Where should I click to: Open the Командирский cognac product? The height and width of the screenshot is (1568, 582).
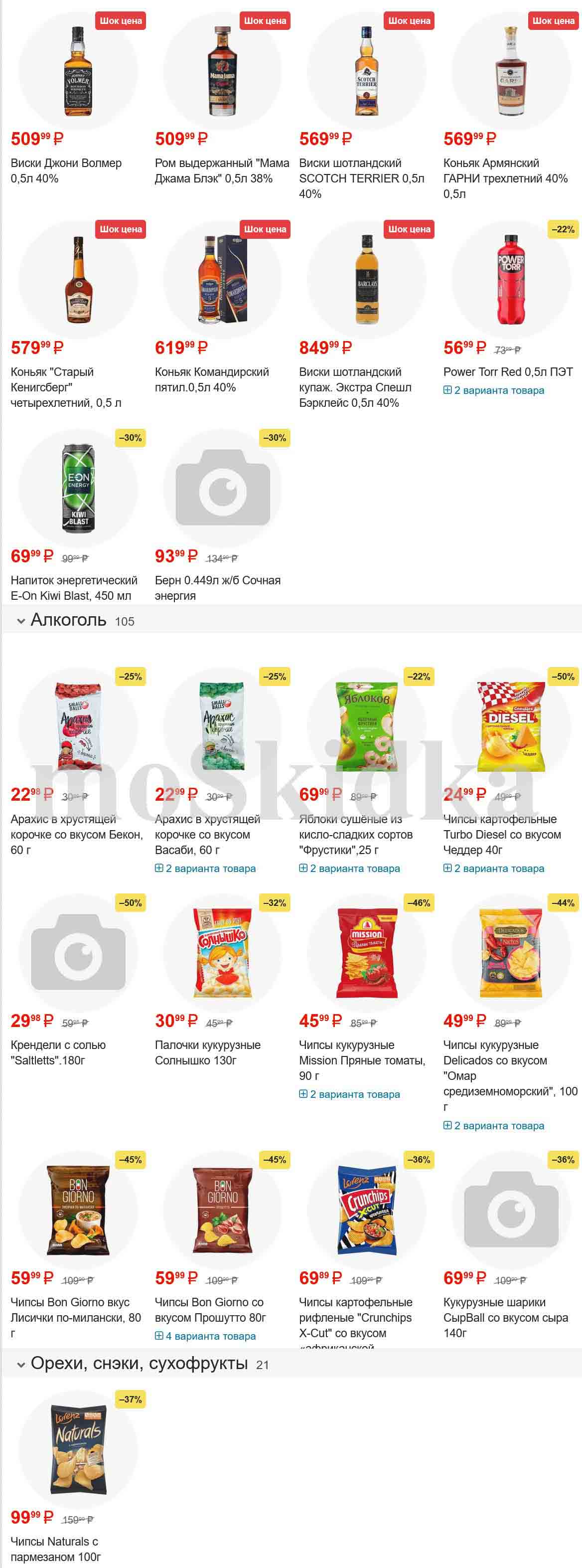pyautogui.click(x=222, y=280)
